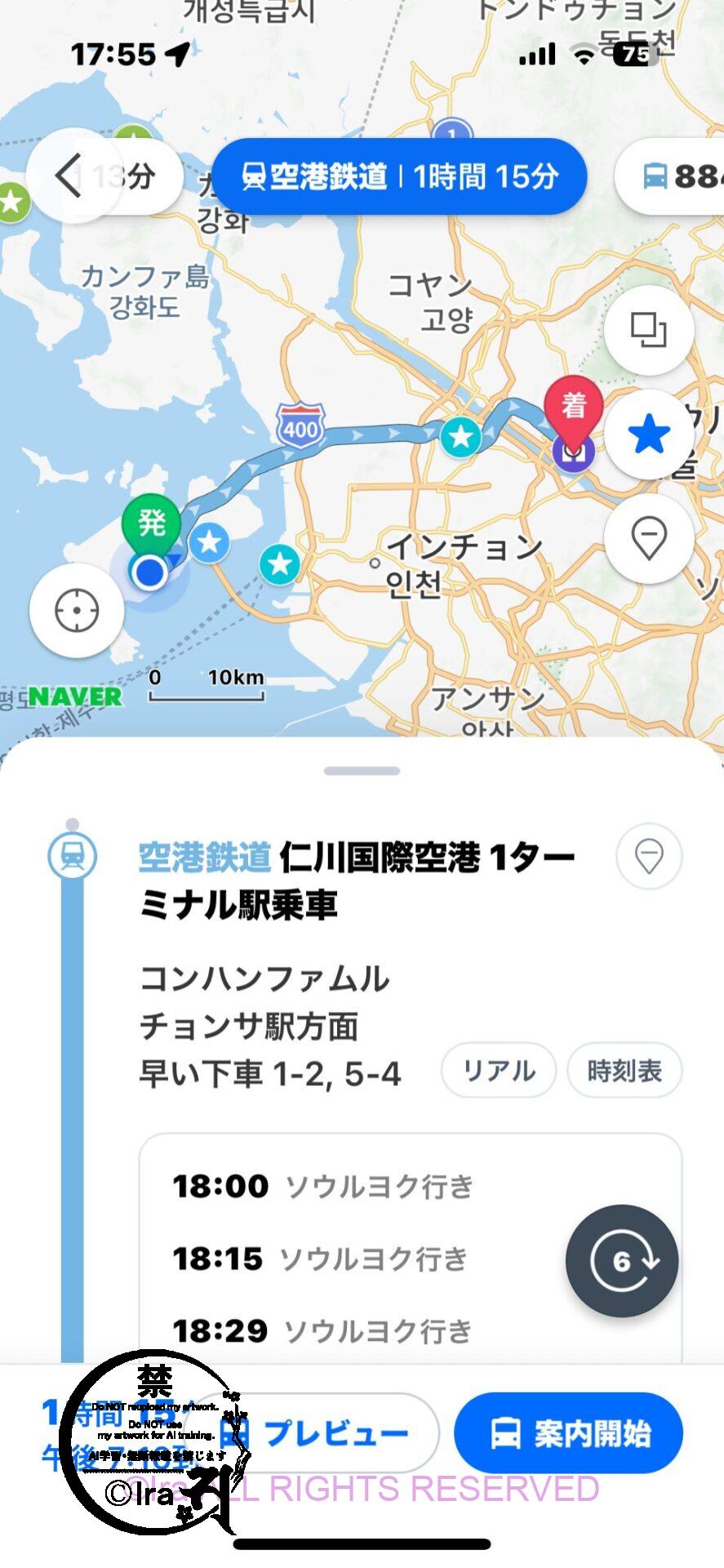Switch to the bus 884 route chip
The width and height of the screenshot is (724, 1568).
point(677,176)
